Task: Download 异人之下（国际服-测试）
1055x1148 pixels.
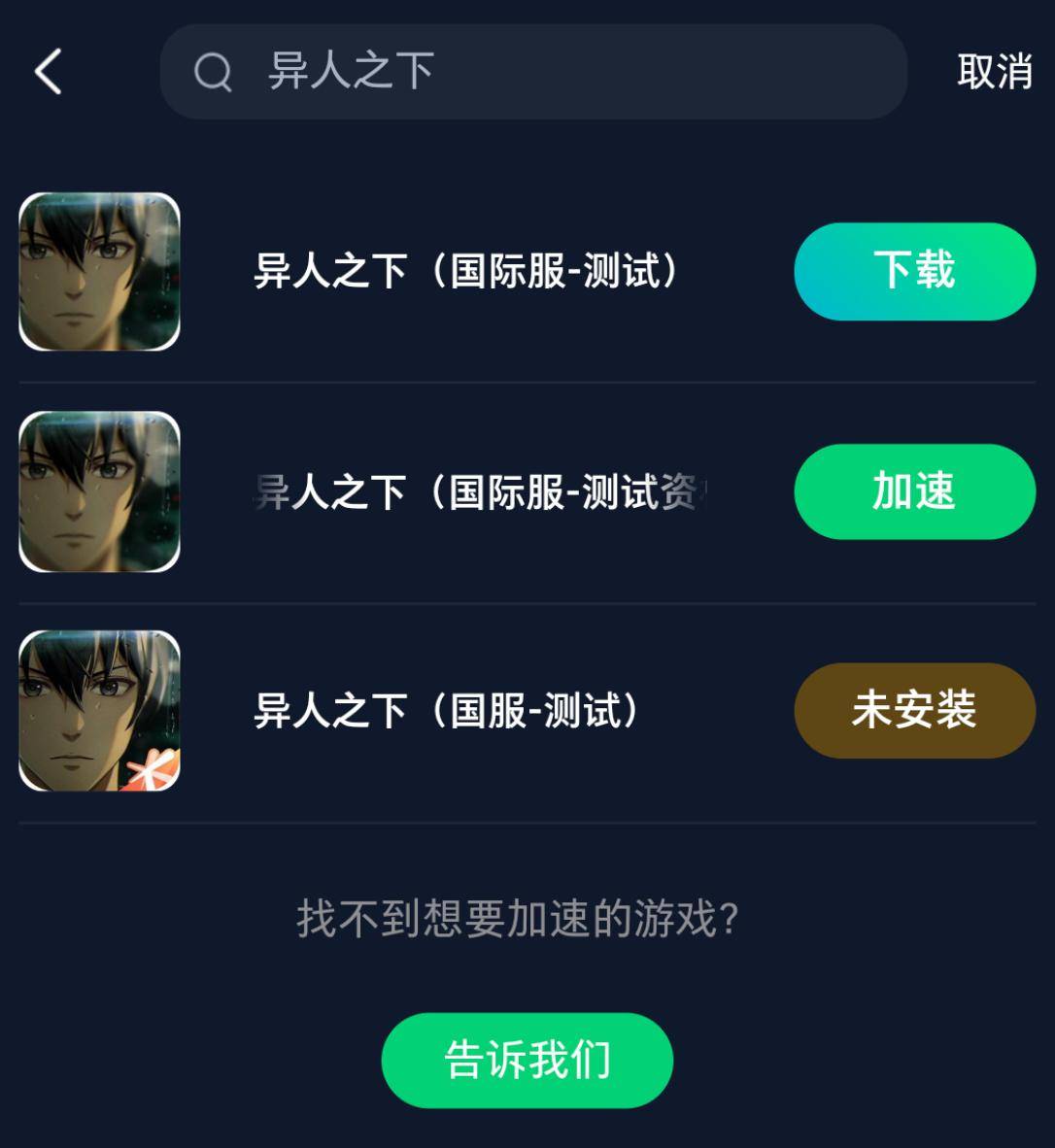Action: pyautogui.click(x=914, y=271)
